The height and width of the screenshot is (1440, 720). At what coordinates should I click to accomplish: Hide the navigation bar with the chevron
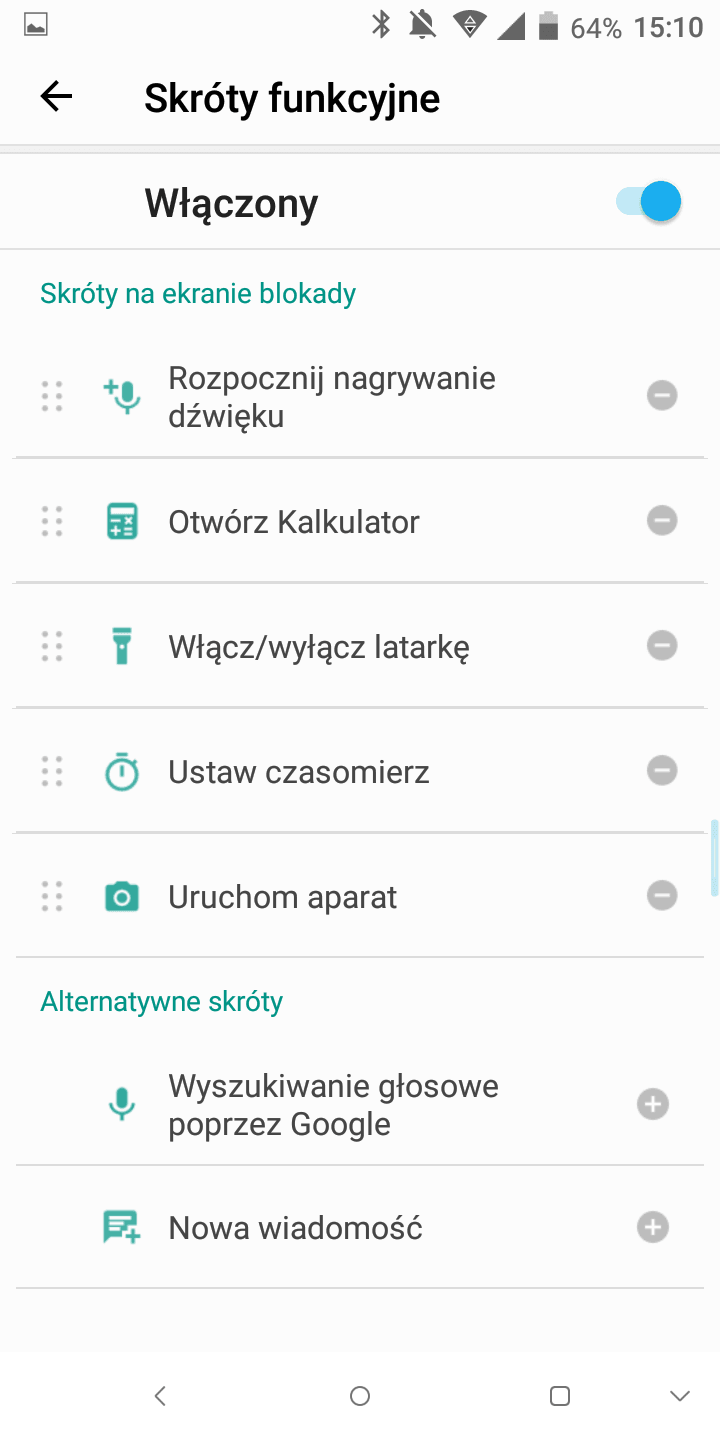click(x=680, y=1396)
